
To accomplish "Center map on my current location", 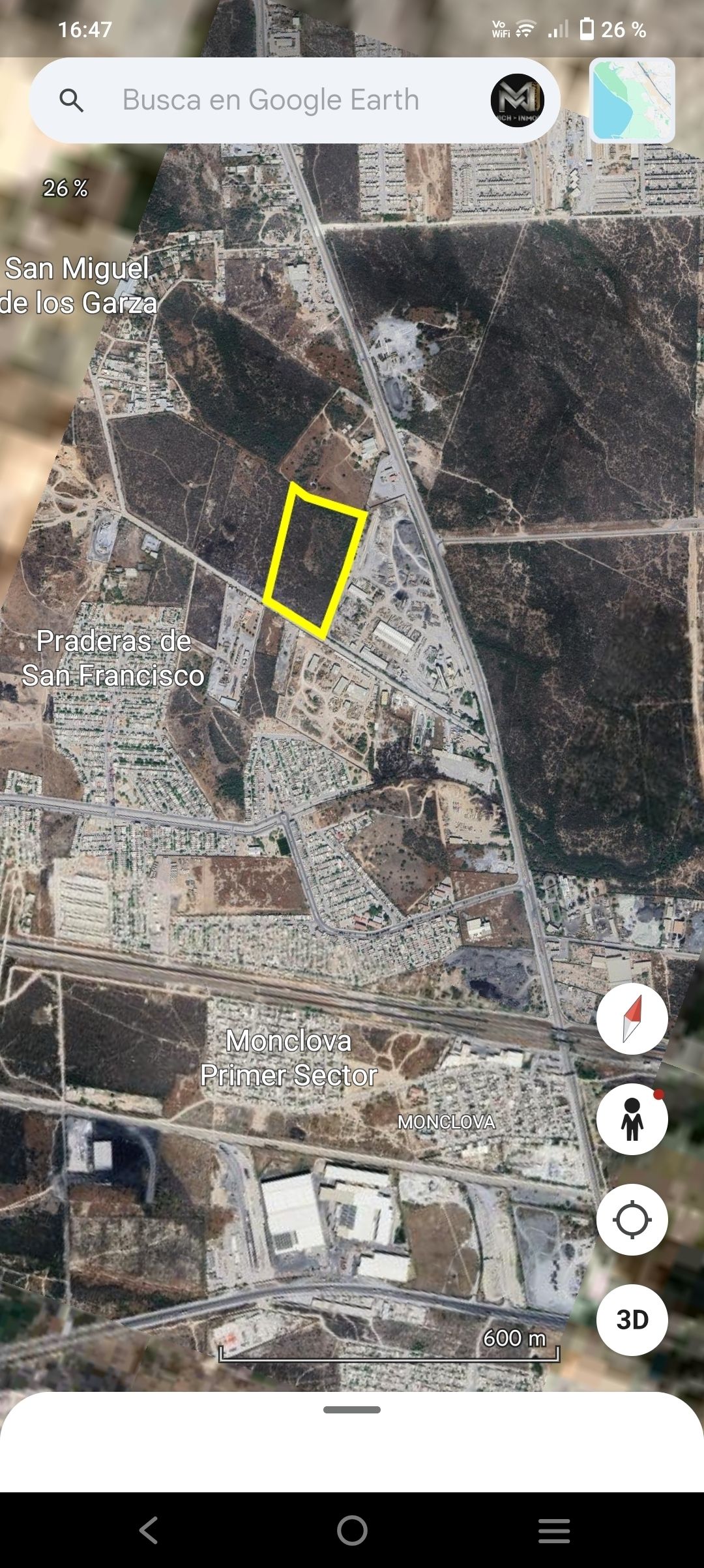I will coord(632,1220).
